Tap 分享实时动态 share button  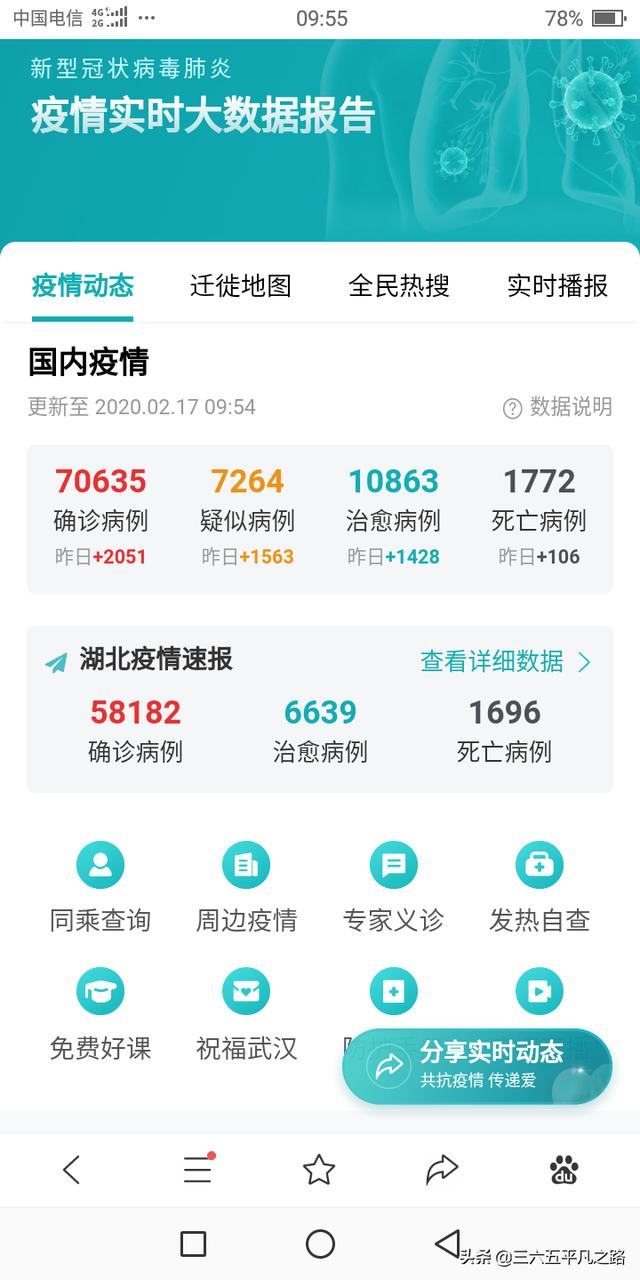tap(477, 1065)
